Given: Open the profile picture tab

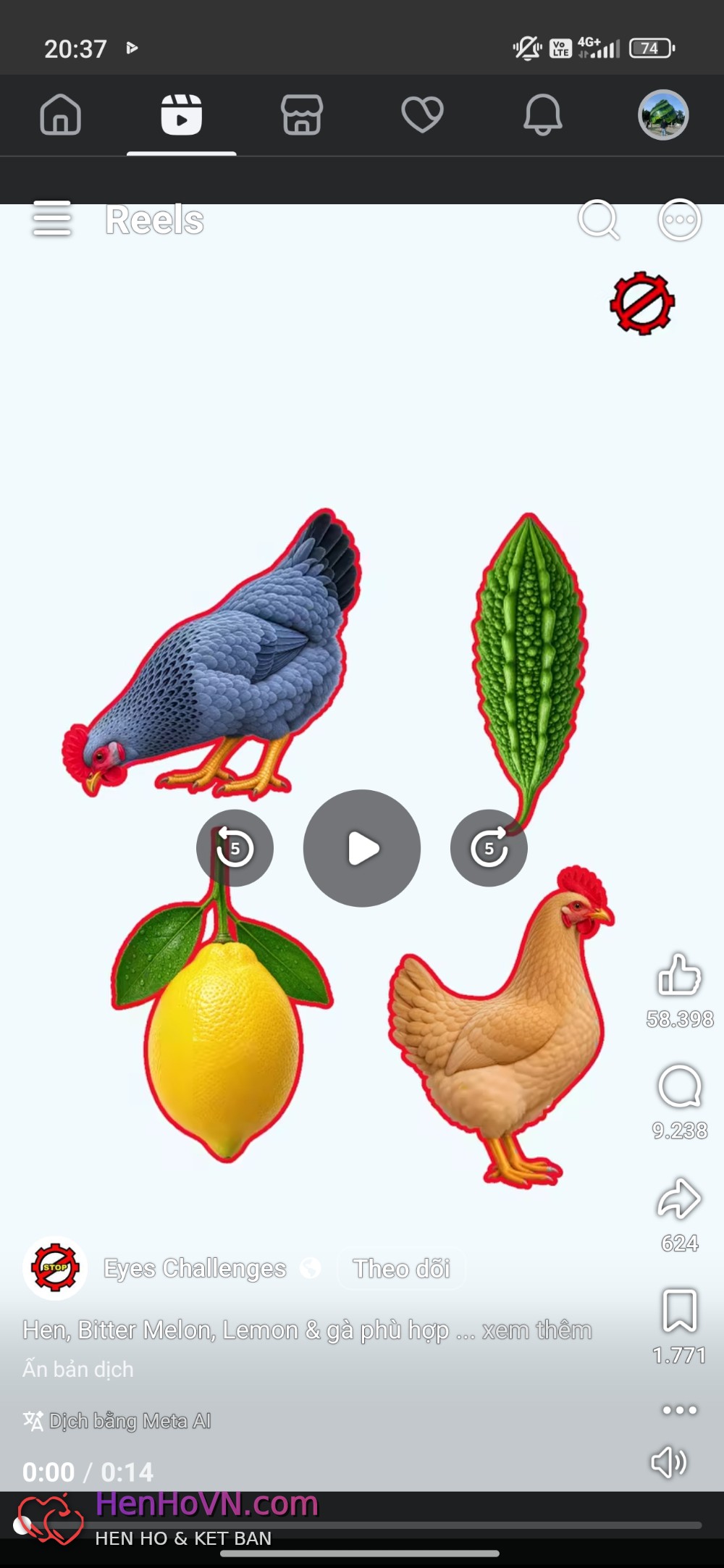Looking at the screenshot, I should tap(662, 115).
